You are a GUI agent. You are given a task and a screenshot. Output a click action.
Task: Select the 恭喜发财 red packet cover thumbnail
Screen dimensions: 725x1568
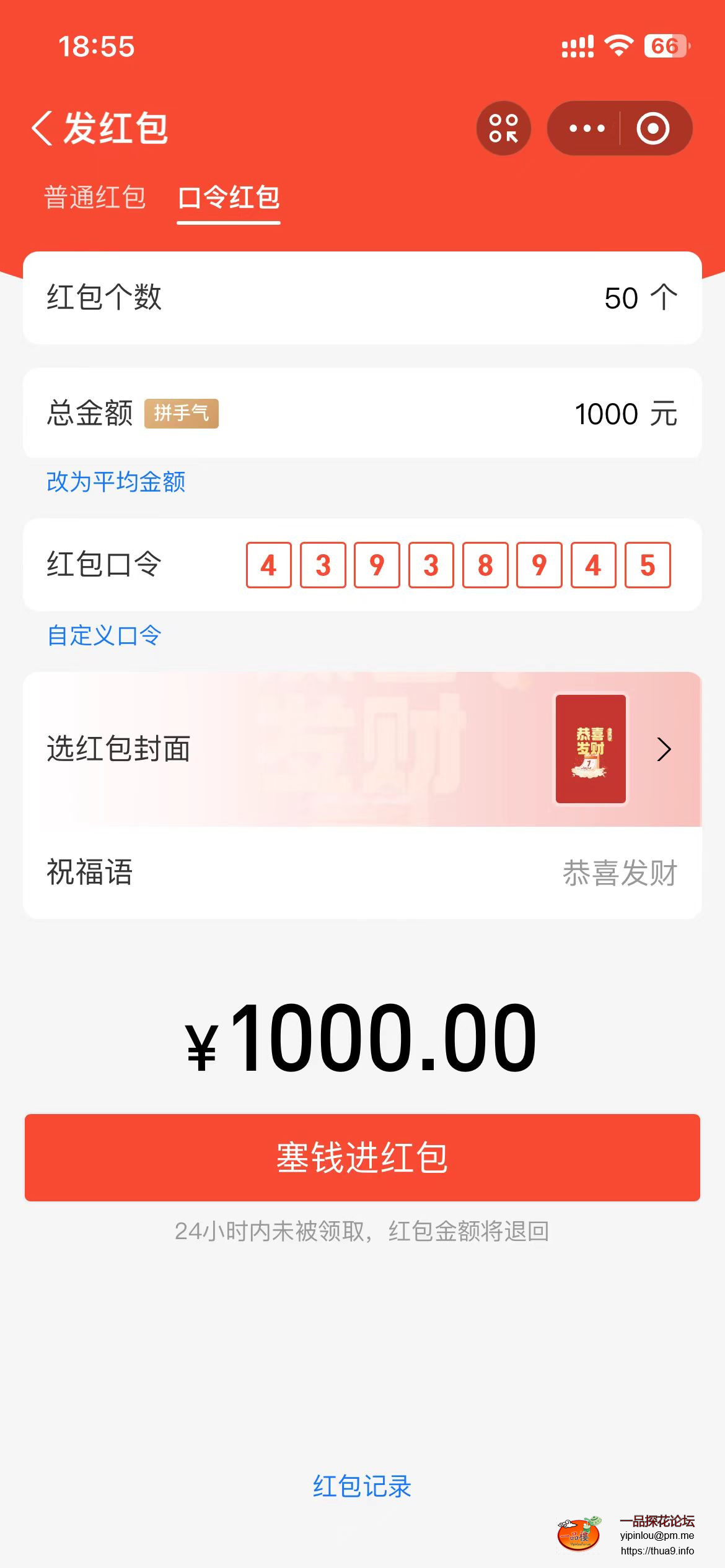(590, 749)
